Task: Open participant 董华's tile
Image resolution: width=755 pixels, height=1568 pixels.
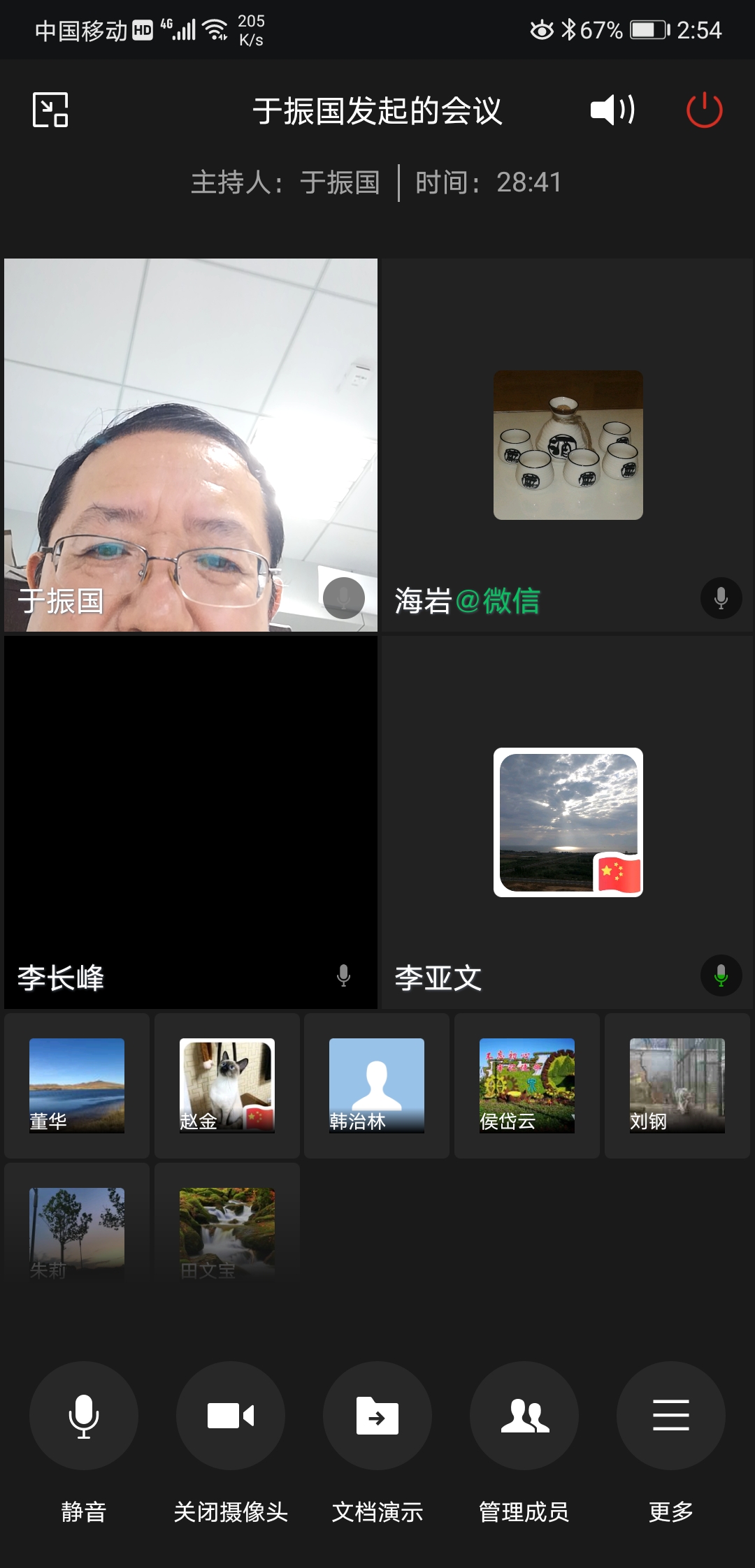Action: [77, 1085]
